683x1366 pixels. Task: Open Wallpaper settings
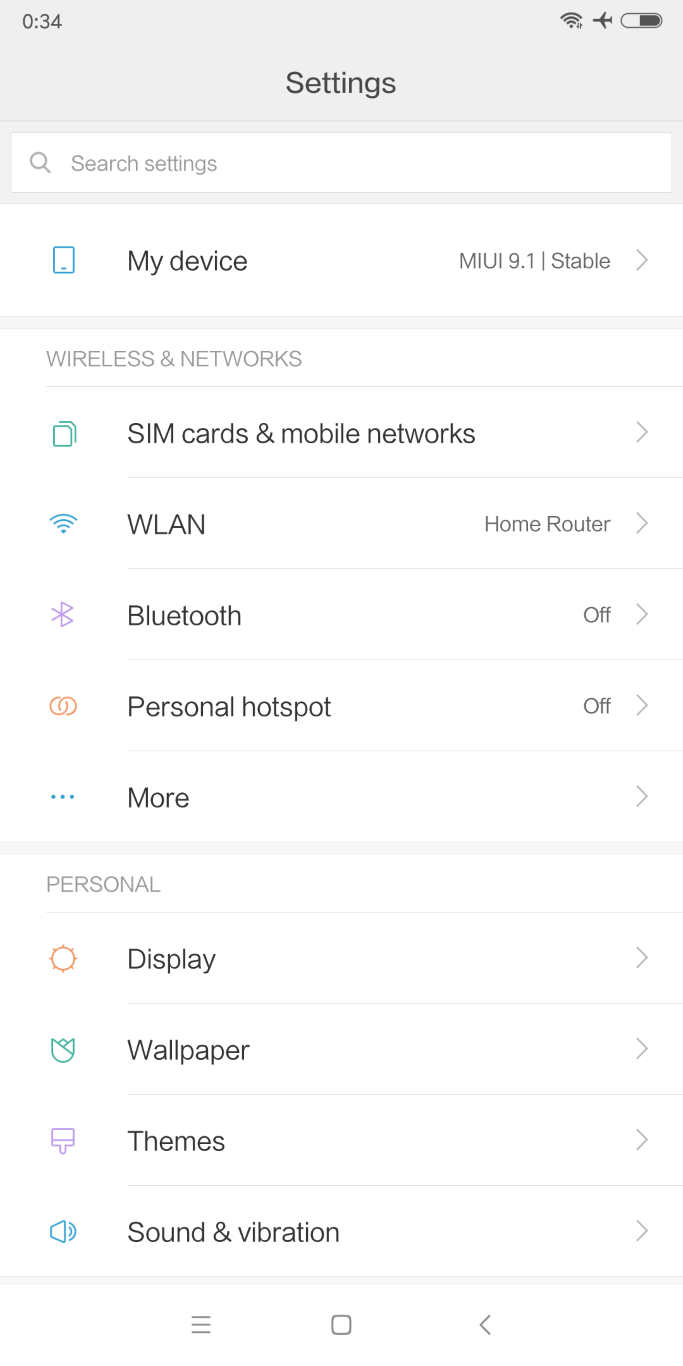341,1050
